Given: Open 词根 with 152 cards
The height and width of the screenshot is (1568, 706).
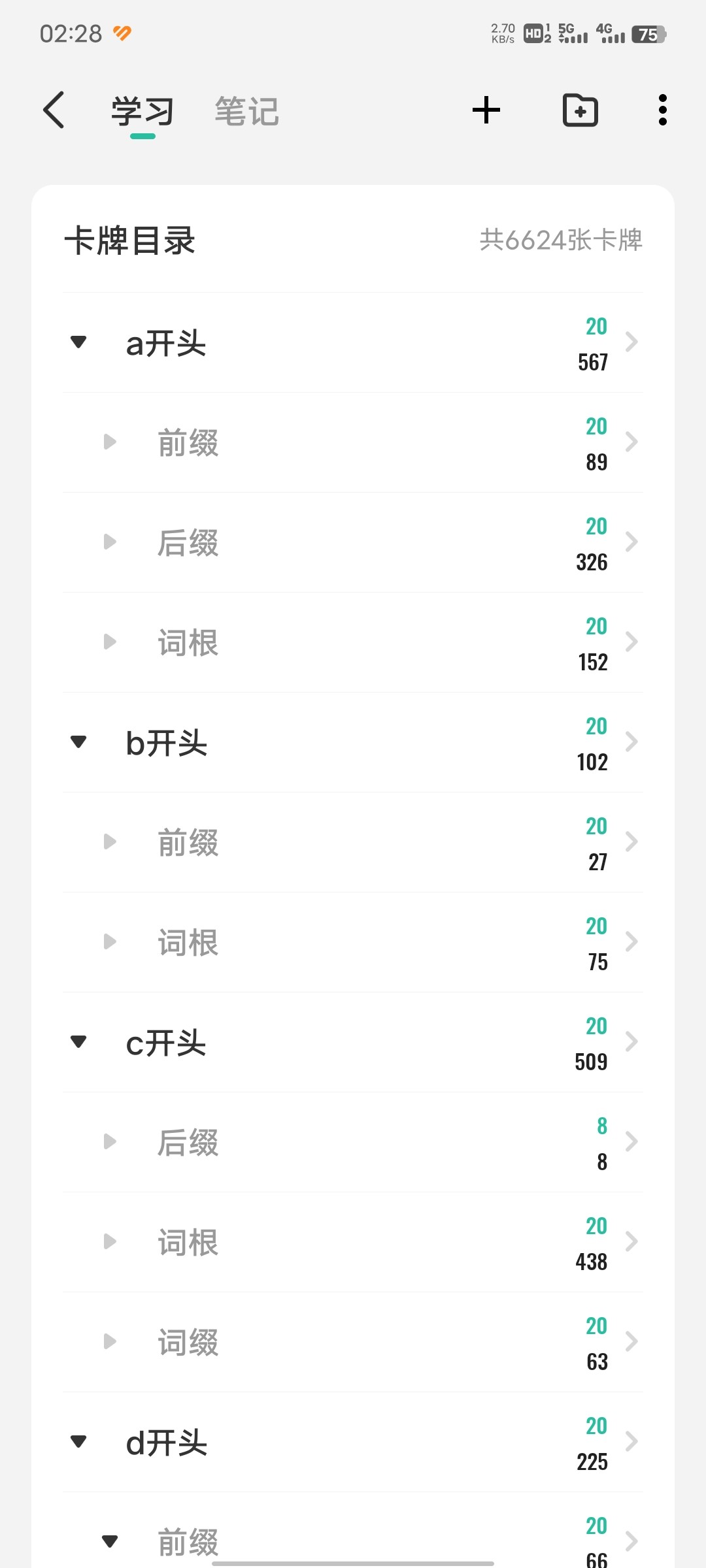Looking at the screenshot, I should (353, 642).
